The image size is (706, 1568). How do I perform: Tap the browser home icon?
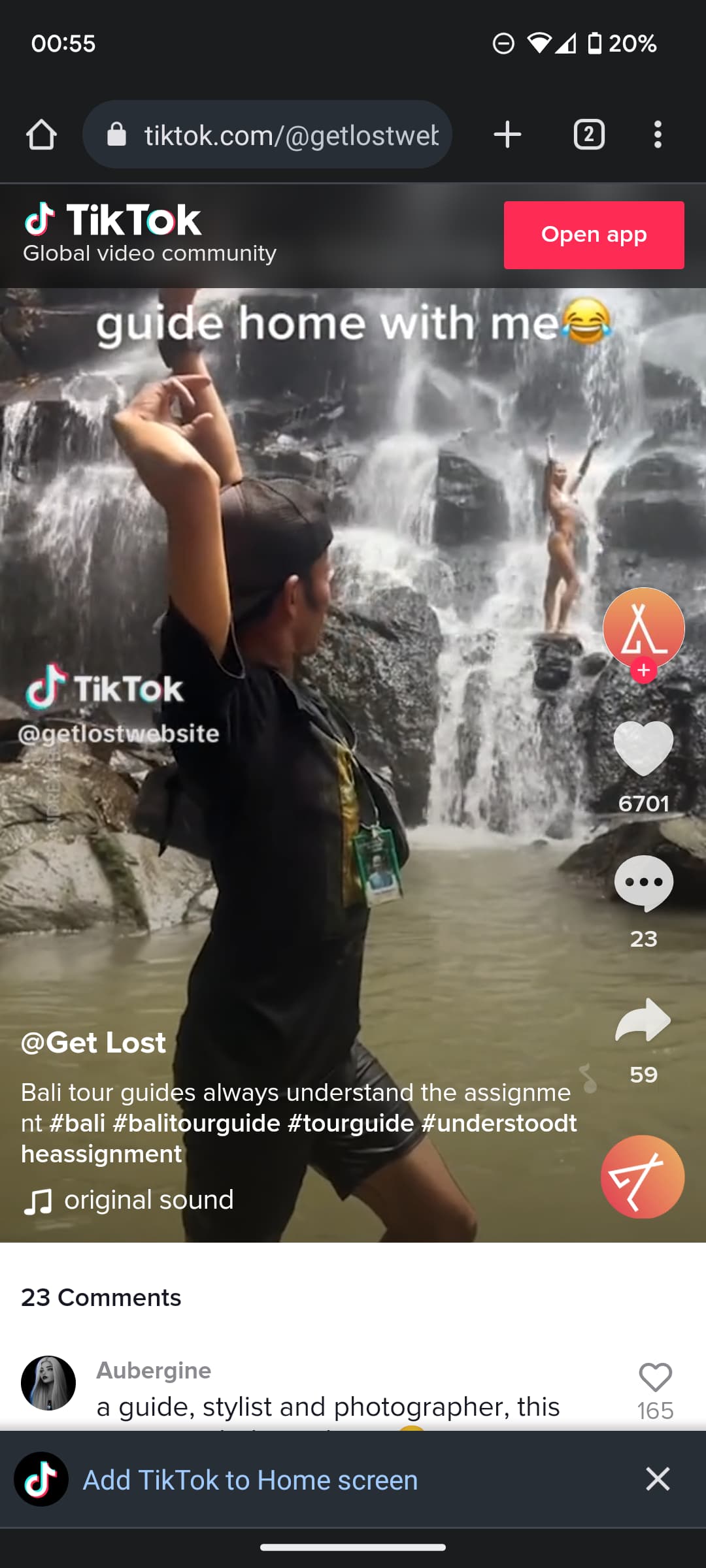tap(41, 135)
